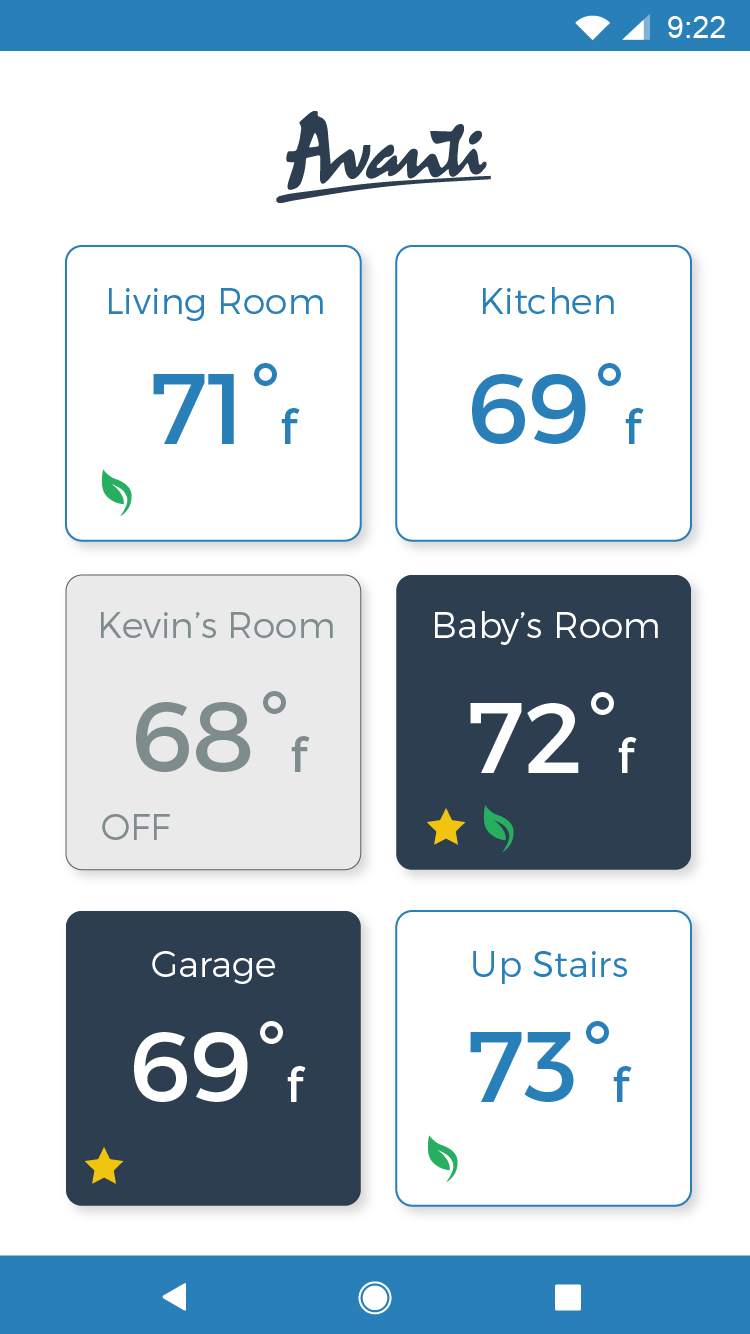This screenshot has height=1334, width=750.
Task: Open the Living Room thermostat card
Action: 213,392
